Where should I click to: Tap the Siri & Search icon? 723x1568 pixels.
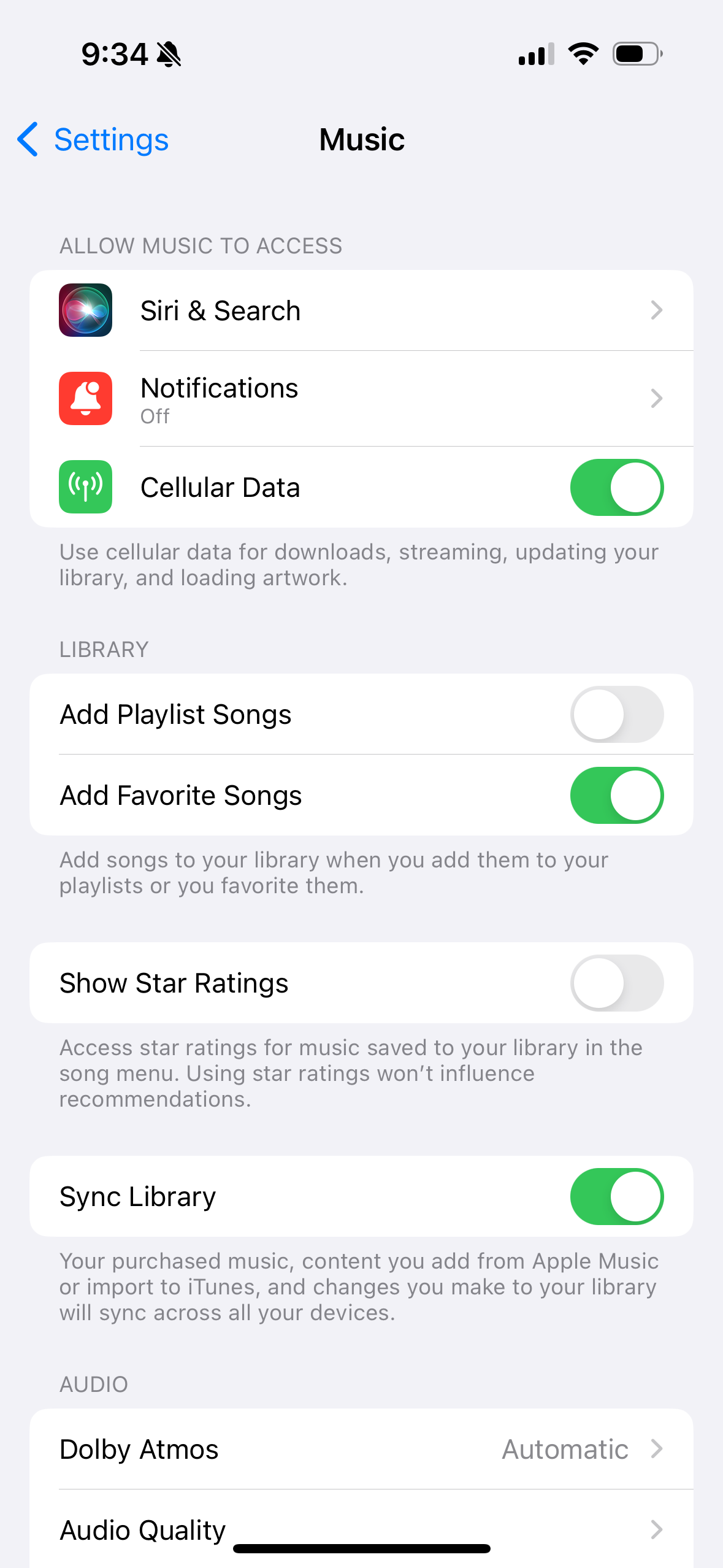click(x=85, y=310)
